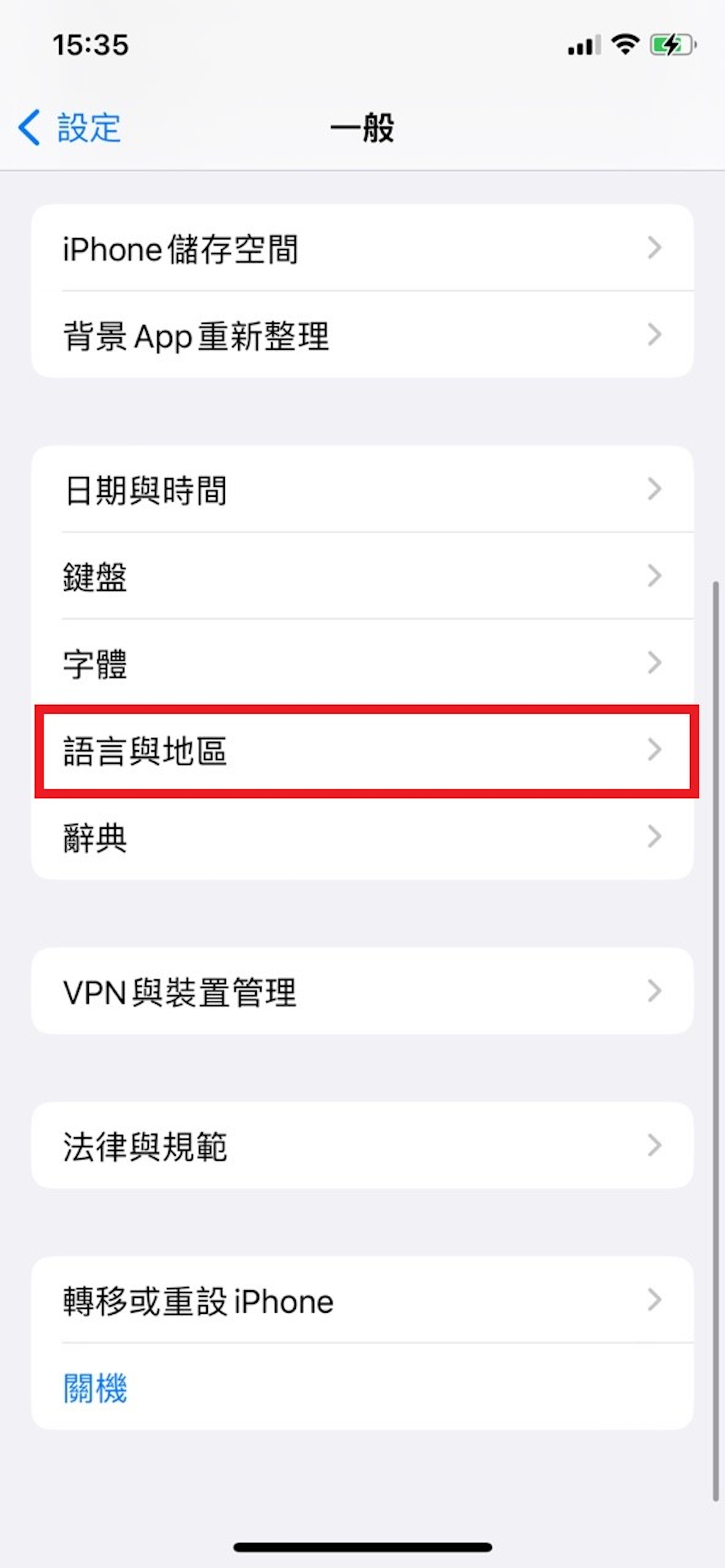Image resolution: width=725 pixels, height=1568 pixels.
Task: Go back to 設定
Action: (70, 128)
